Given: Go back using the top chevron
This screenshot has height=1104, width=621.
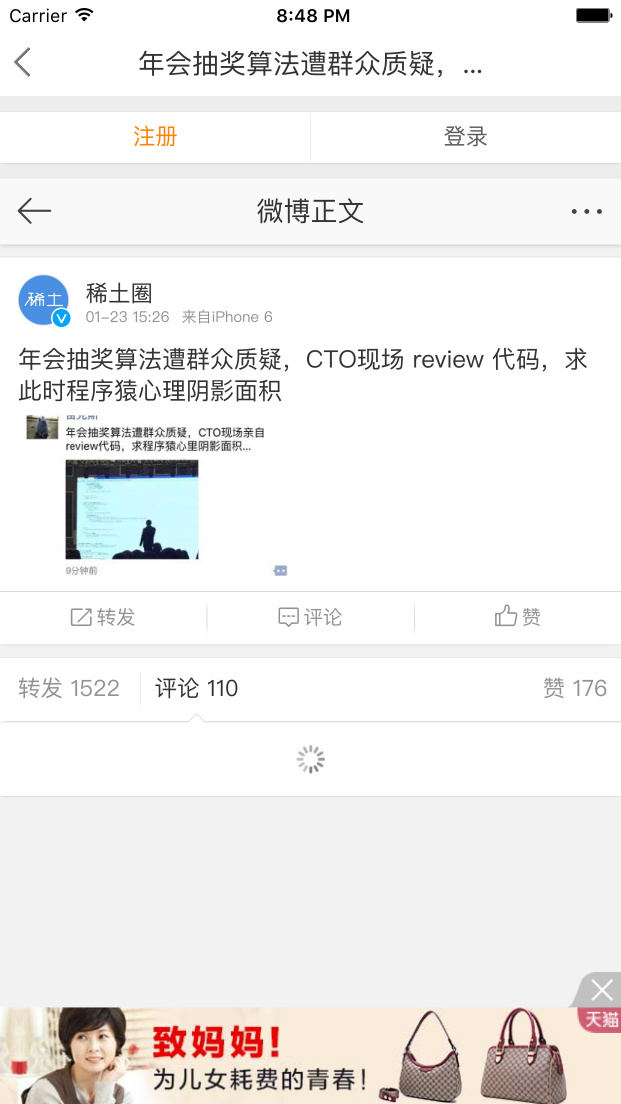Looking at the screenshot, I should pyautogui.click(x=23, y=63).
